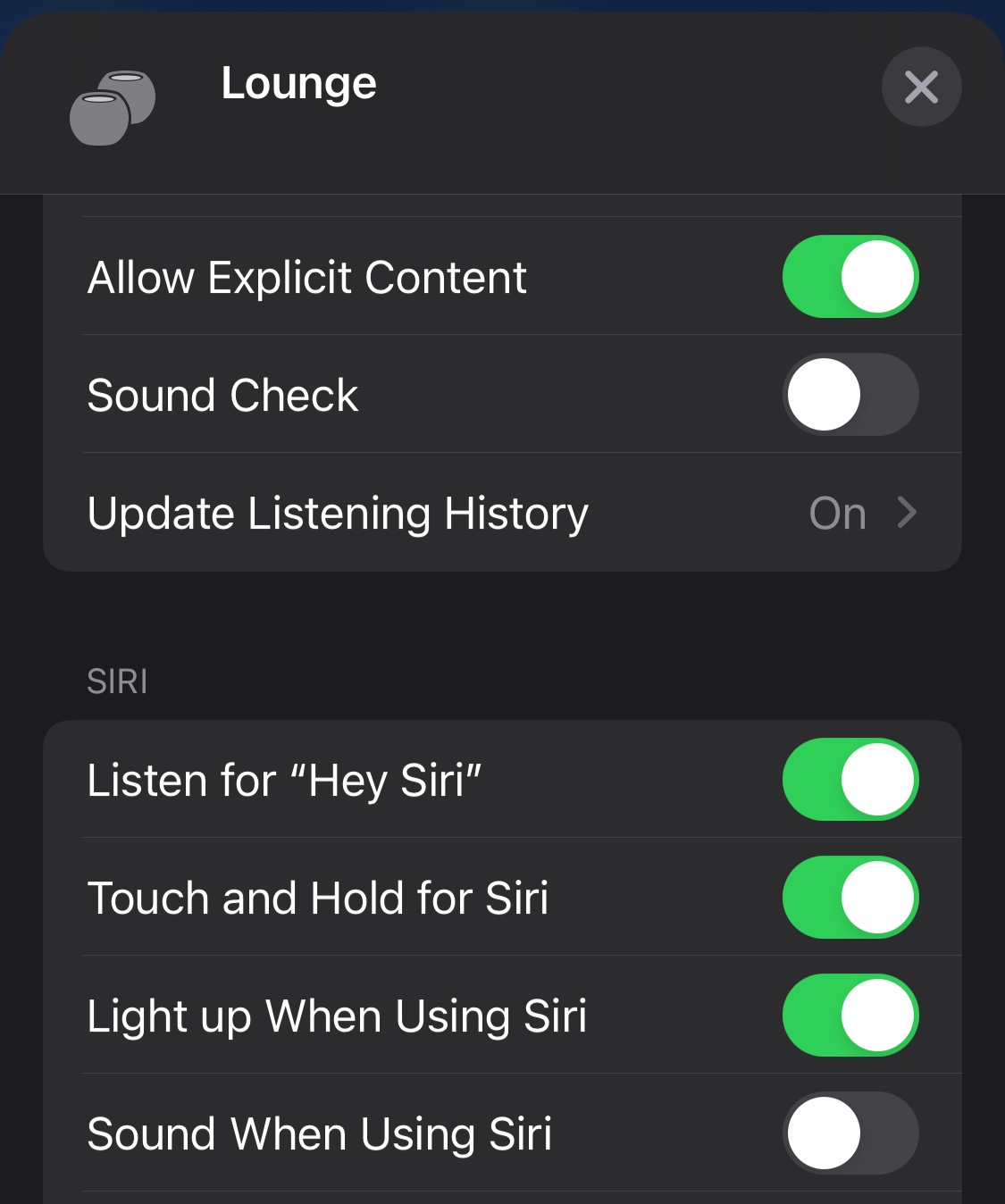
Task: Turn on Sound Check
Action: coord(850,394)
